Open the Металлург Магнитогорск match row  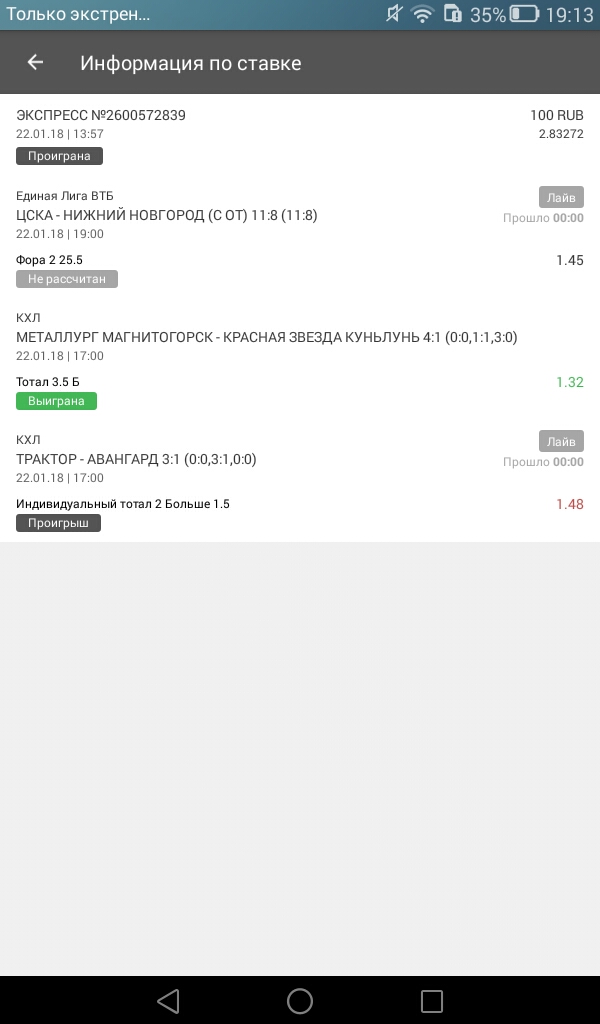click(266, 337)
